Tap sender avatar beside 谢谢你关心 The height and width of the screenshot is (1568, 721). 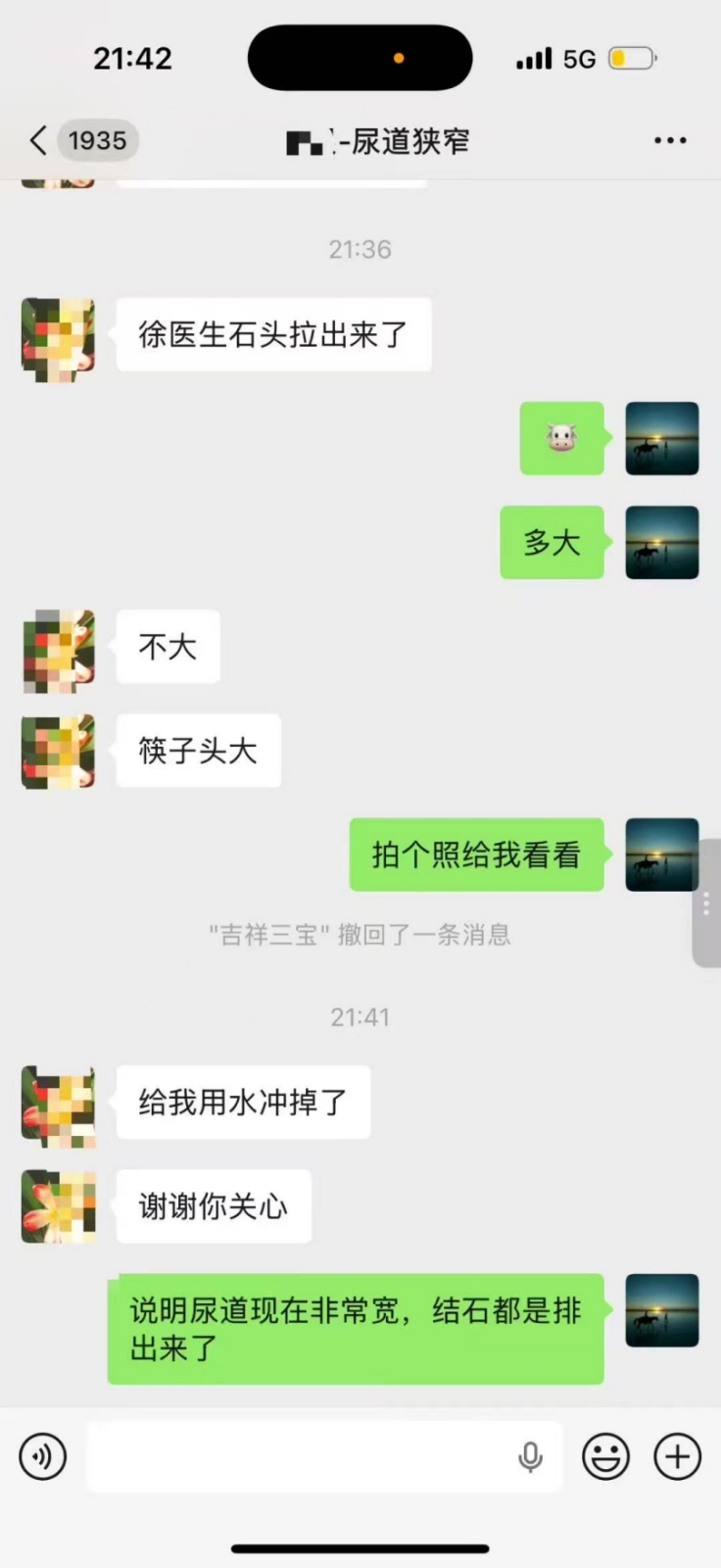coord(59,1206)
